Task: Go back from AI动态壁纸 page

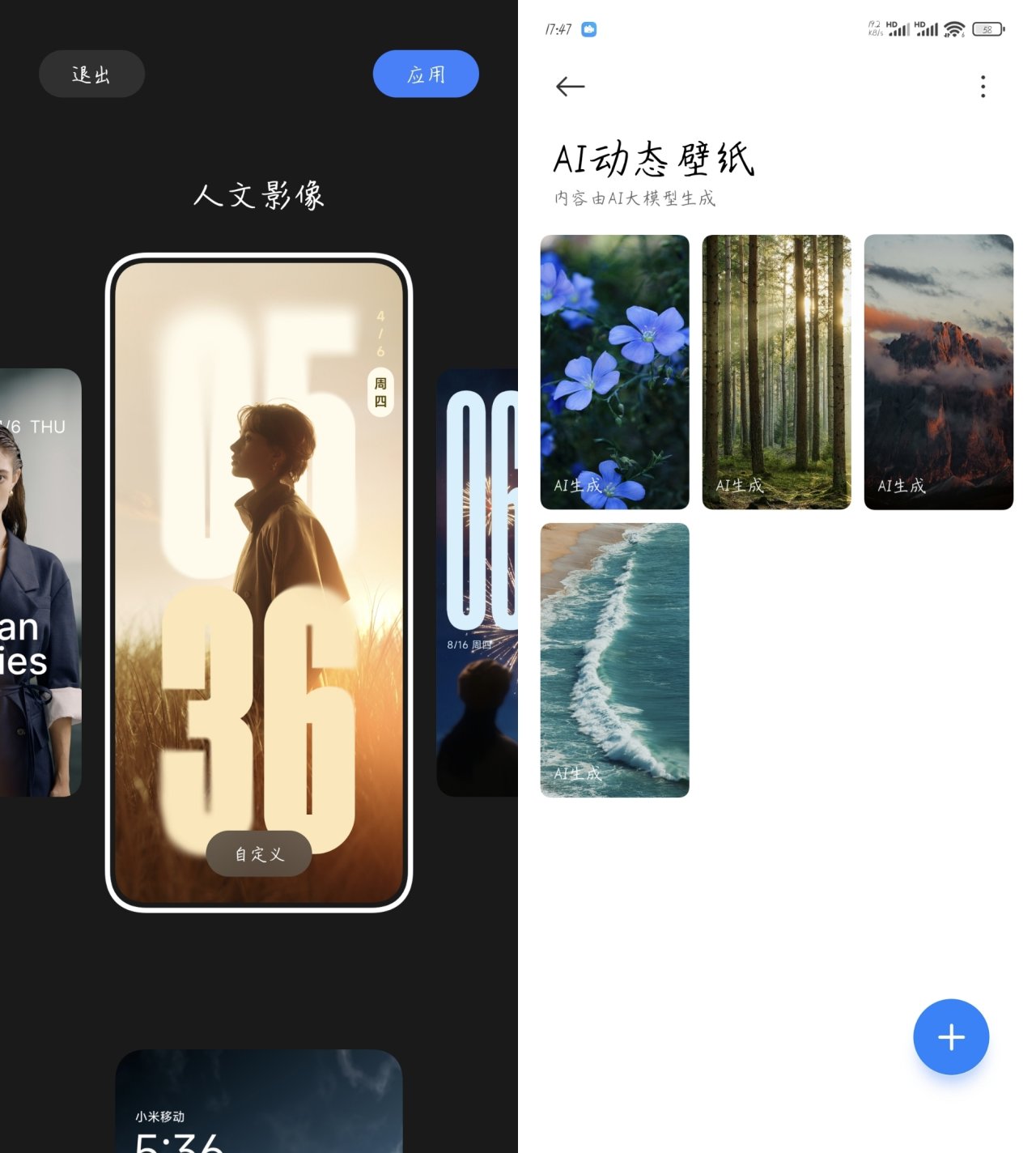Action: [571, 87]
